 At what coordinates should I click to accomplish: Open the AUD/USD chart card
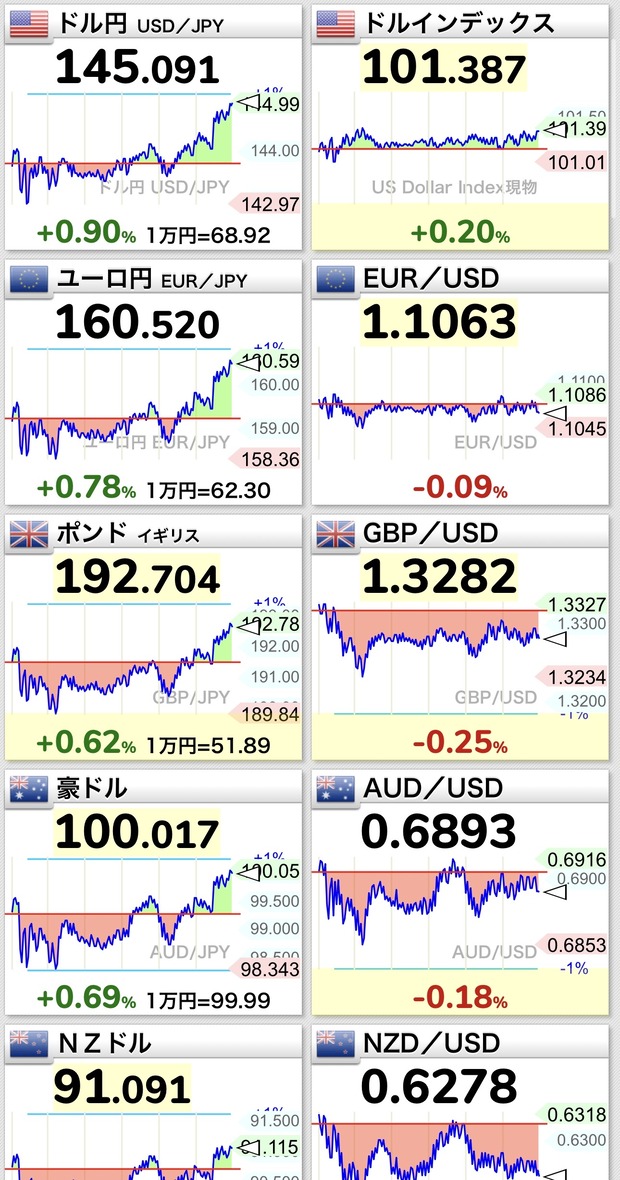click(460, 893)
